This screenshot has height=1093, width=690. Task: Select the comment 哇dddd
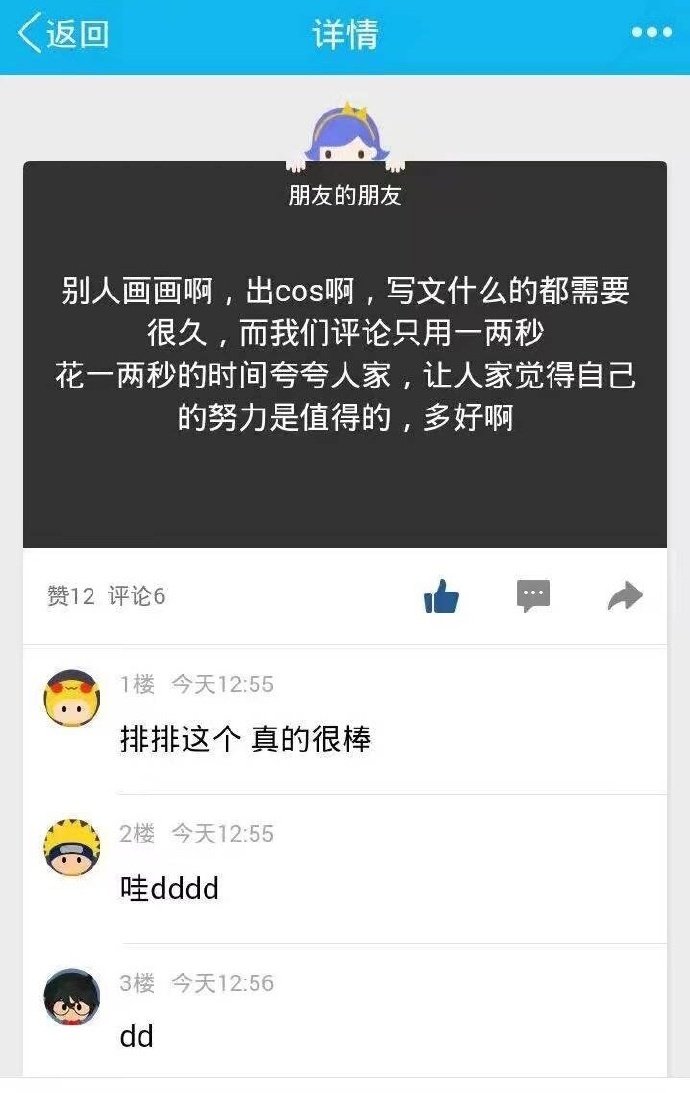coord(169,888)
